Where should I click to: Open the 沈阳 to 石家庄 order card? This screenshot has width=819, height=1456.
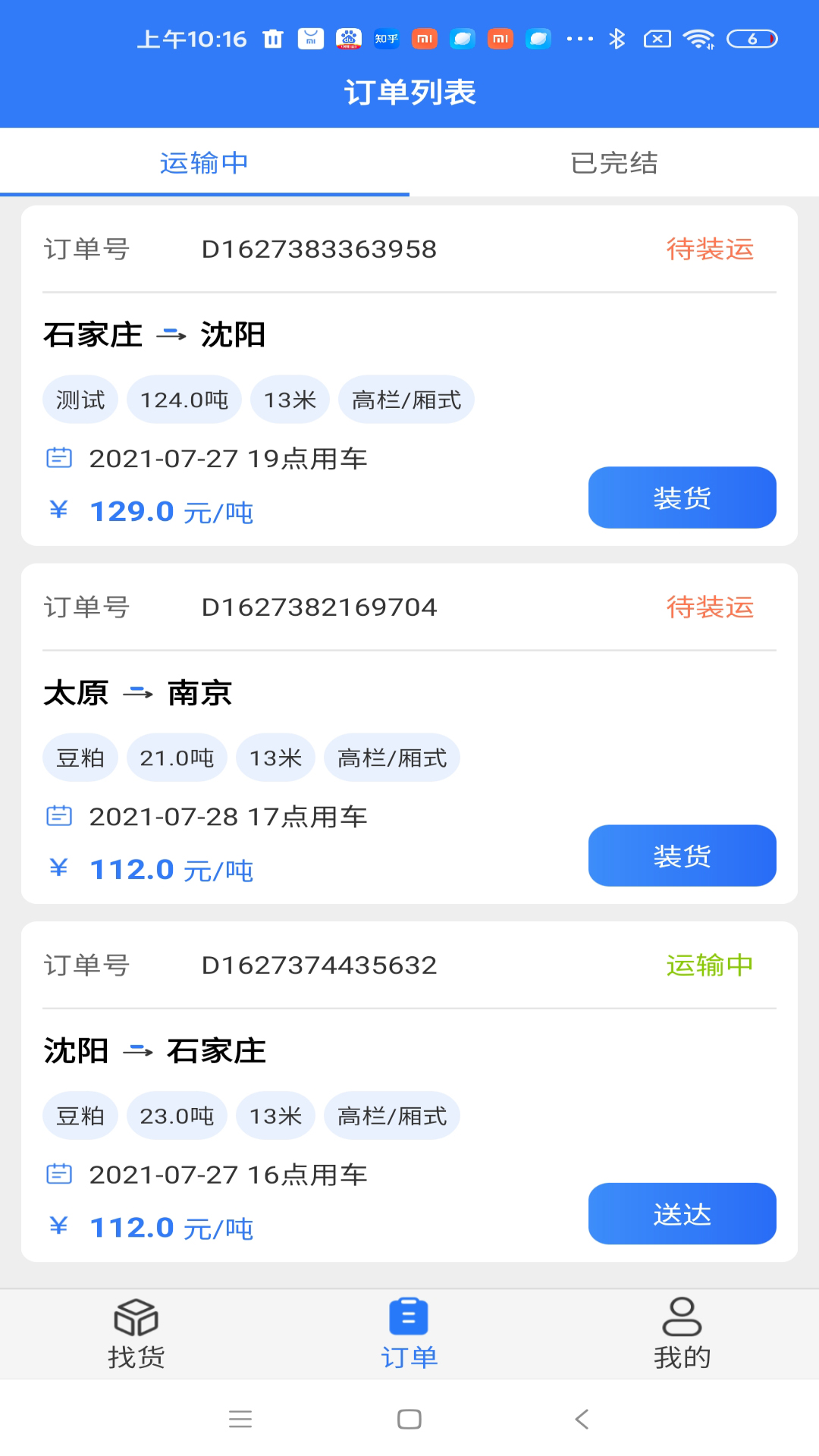click(x=409, y=1091)
